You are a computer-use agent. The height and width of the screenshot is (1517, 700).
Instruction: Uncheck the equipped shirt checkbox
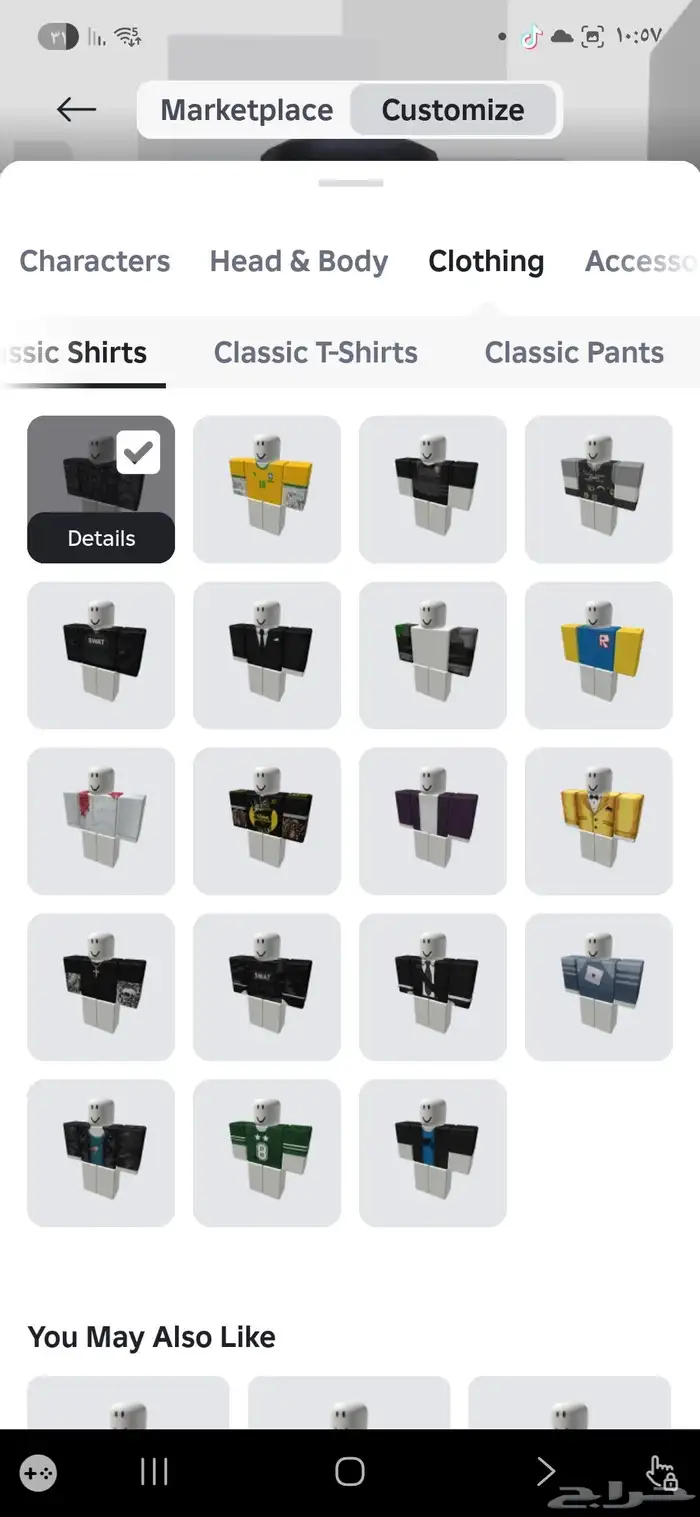[138, 453]
